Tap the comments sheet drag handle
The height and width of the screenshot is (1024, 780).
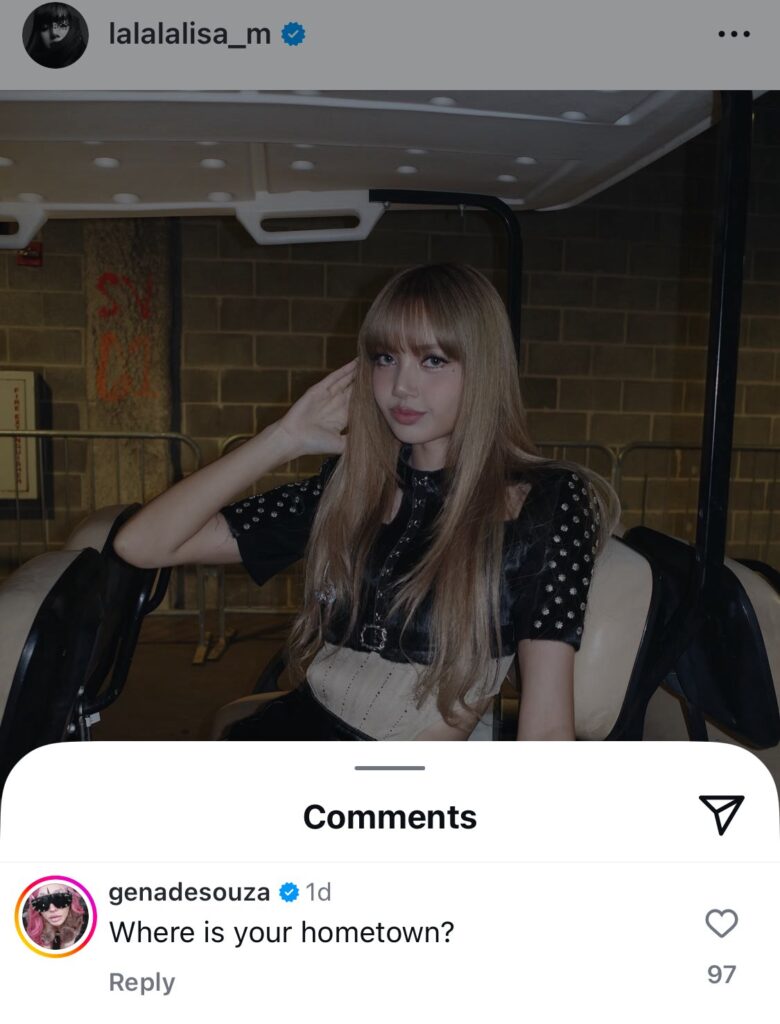click(390, 768)
